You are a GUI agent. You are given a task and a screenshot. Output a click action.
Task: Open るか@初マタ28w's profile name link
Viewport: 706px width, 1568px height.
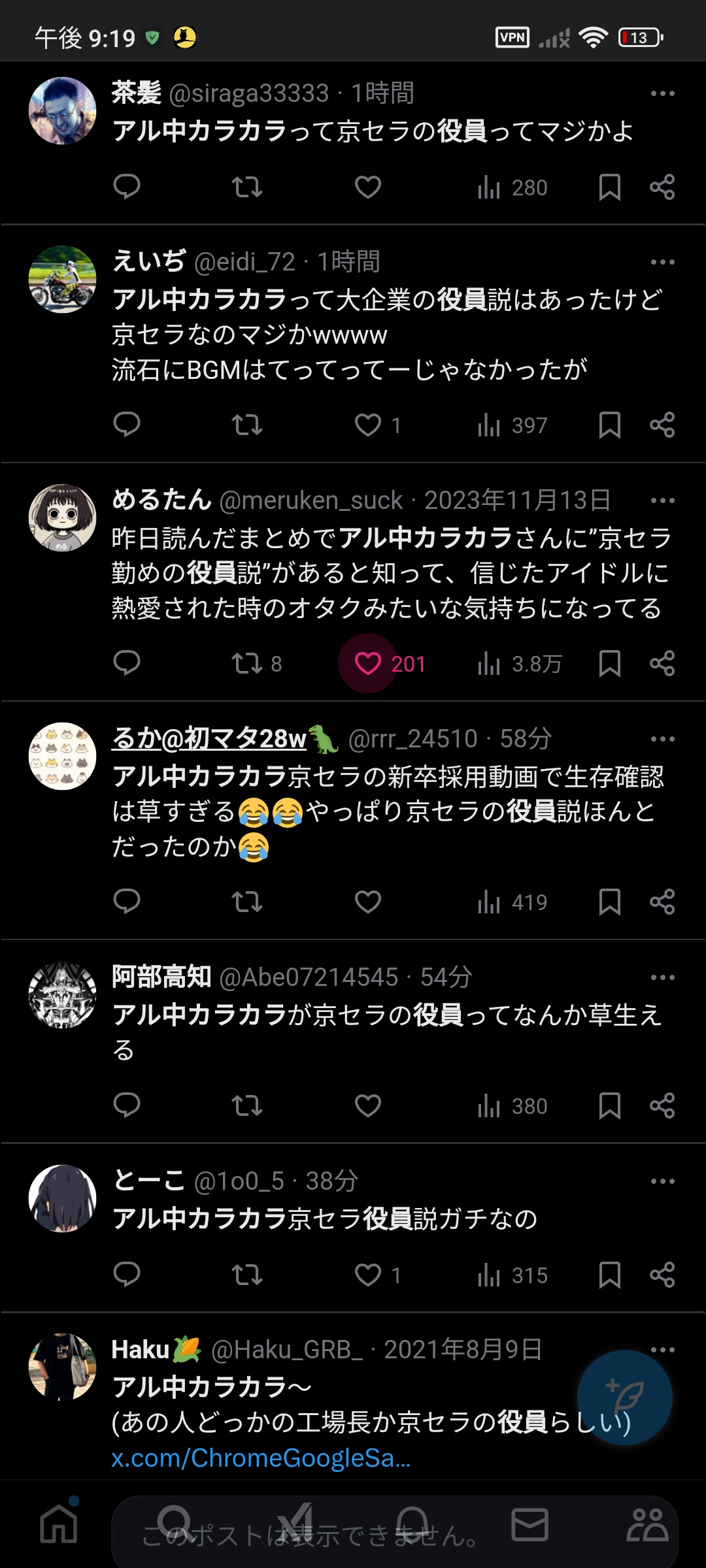[209, 738]
